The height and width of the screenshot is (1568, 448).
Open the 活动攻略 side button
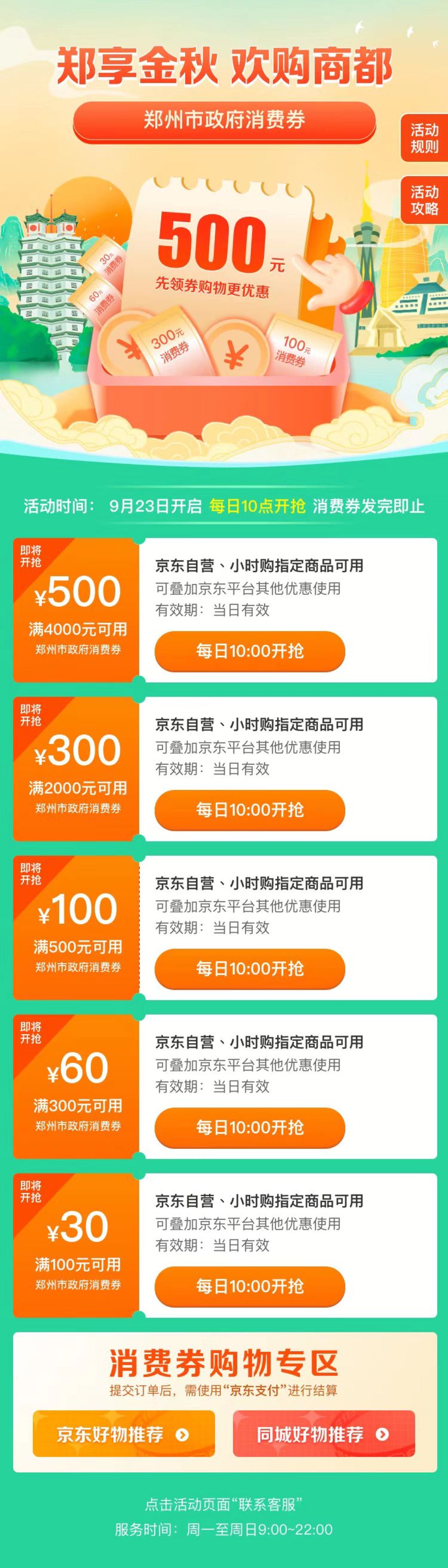[x=424, y=200]
